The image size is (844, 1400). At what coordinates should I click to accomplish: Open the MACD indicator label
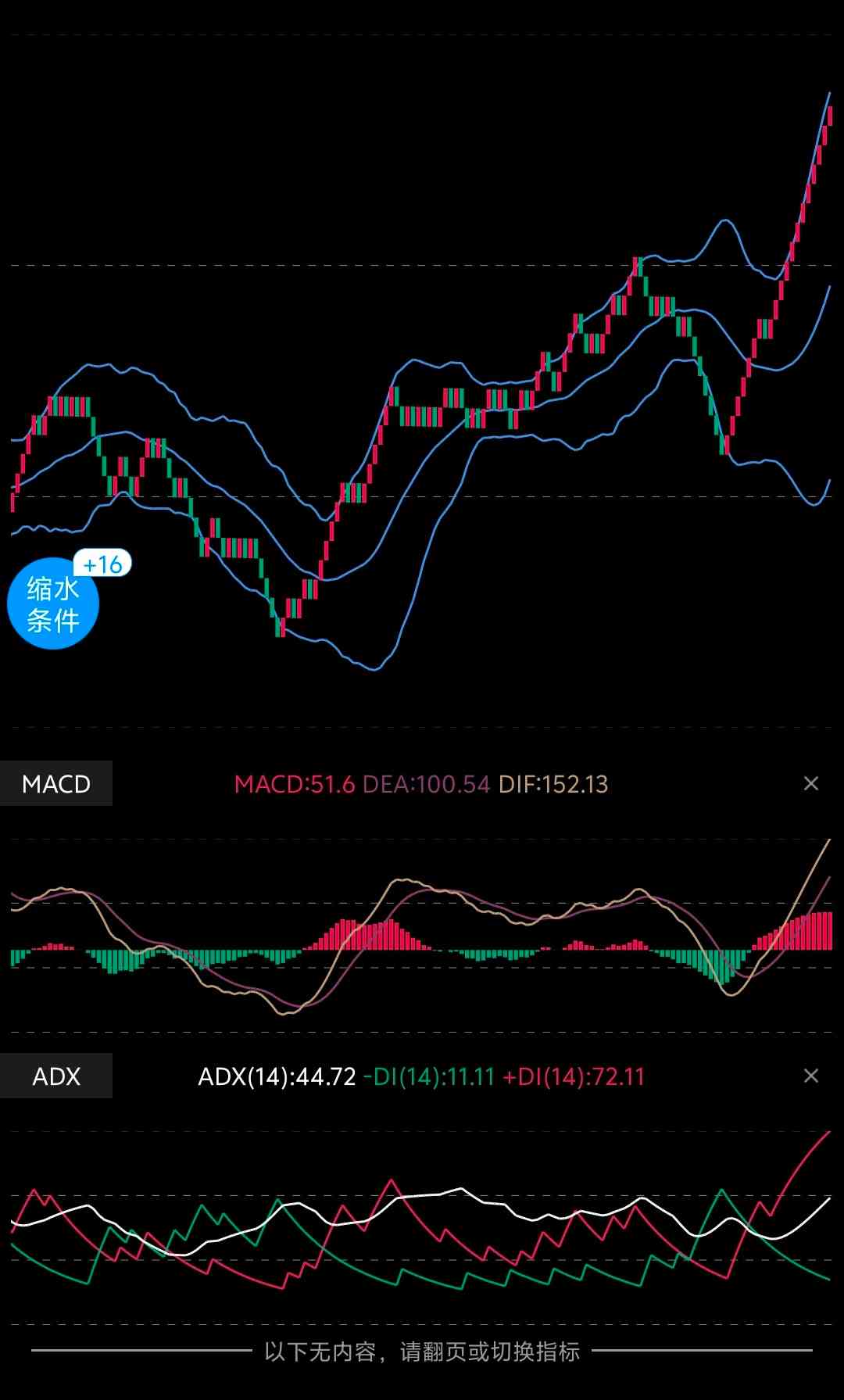click(x=56, y=783)
